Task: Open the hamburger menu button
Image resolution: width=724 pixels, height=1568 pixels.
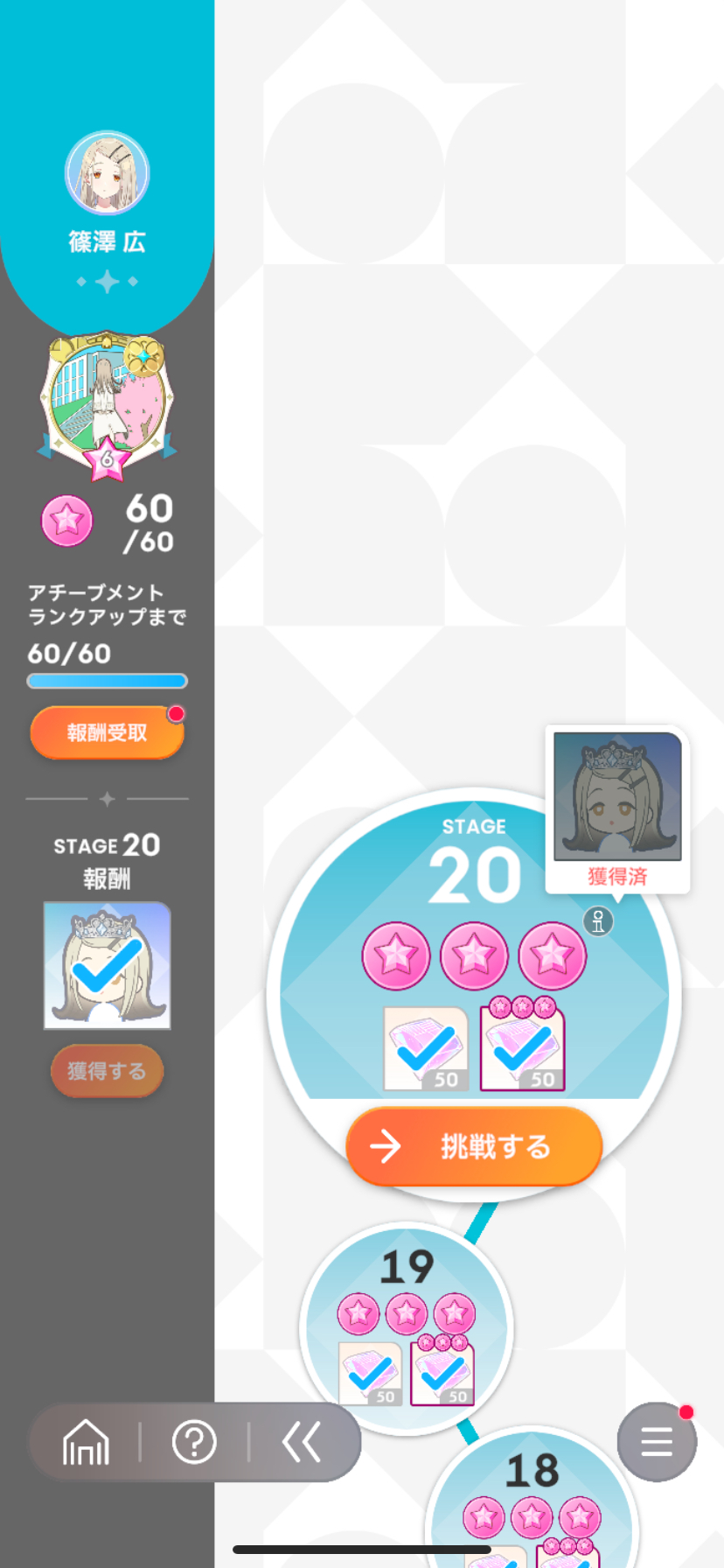Action: (656, 1442)
